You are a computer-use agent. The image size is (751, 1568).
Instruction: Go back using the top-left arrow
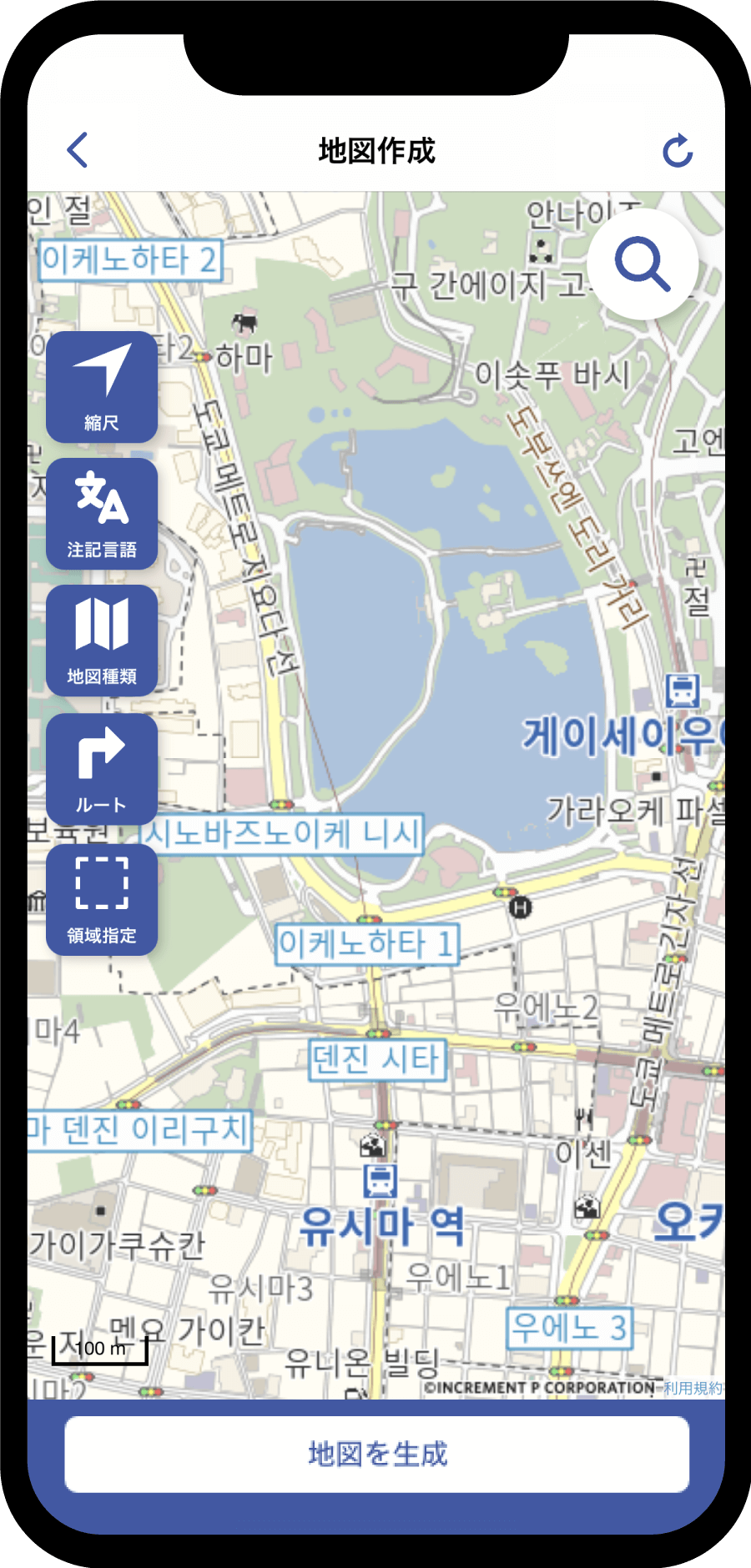78,150
